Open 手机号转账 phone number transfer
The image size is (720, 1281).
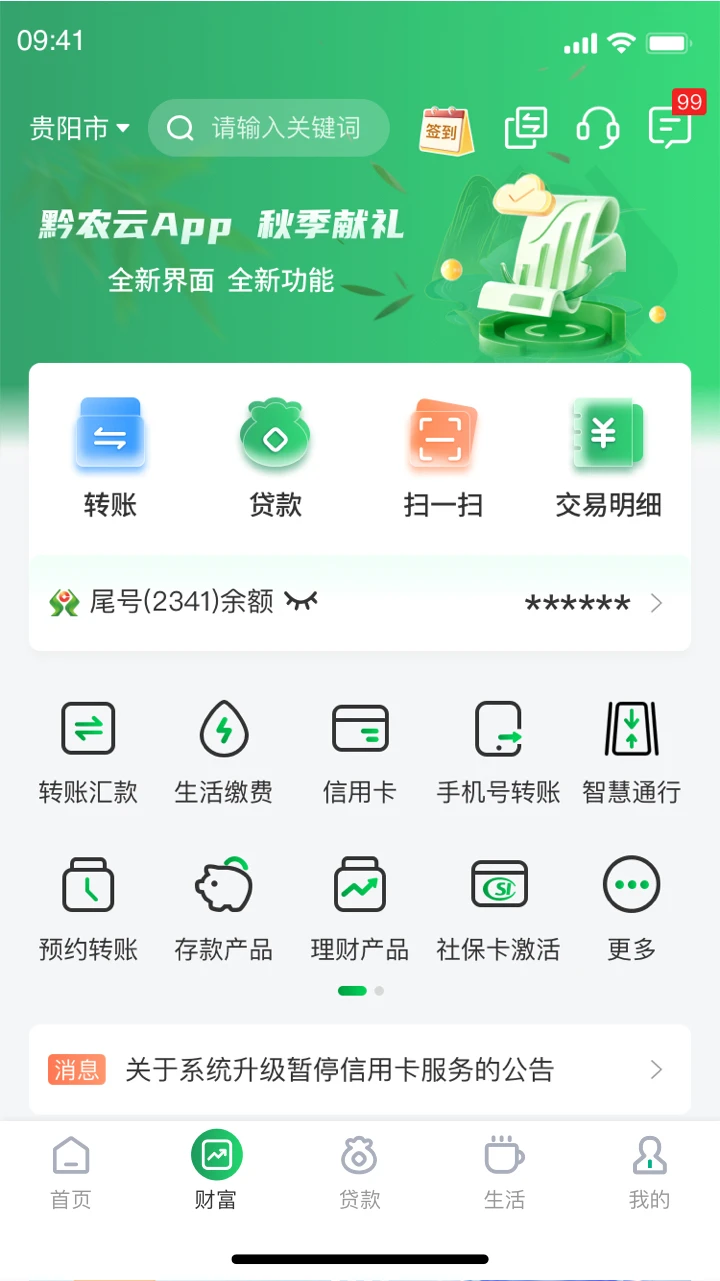[496, 750]
